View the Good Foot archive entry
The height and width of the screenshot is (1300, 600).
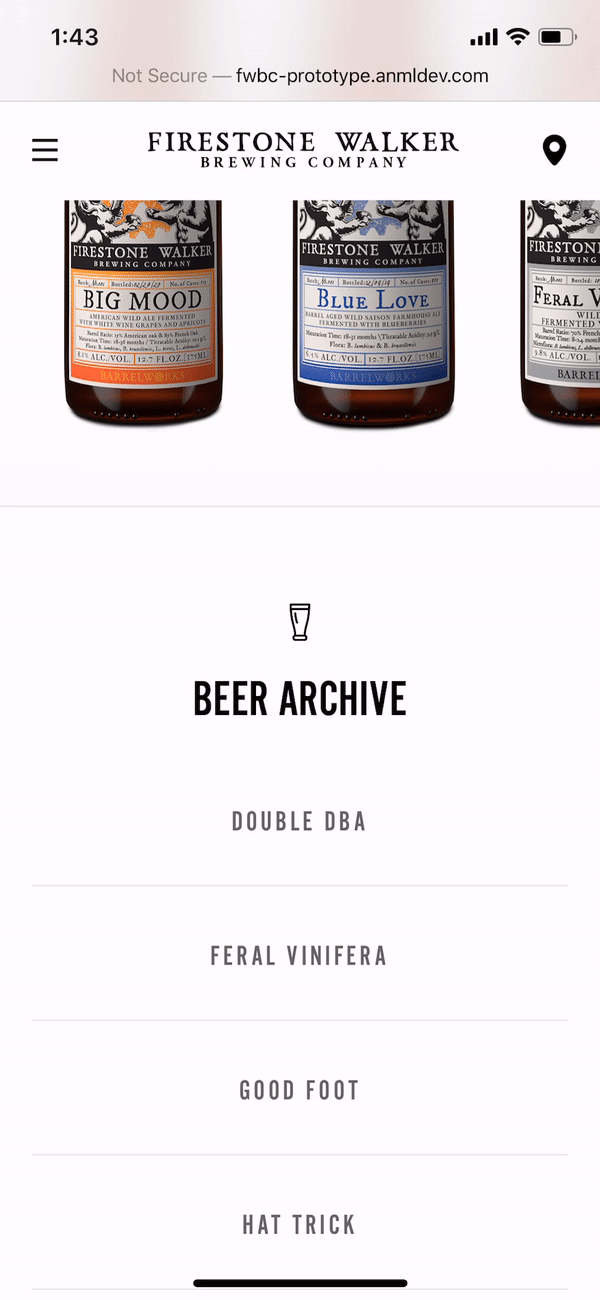coord(299,1090)
